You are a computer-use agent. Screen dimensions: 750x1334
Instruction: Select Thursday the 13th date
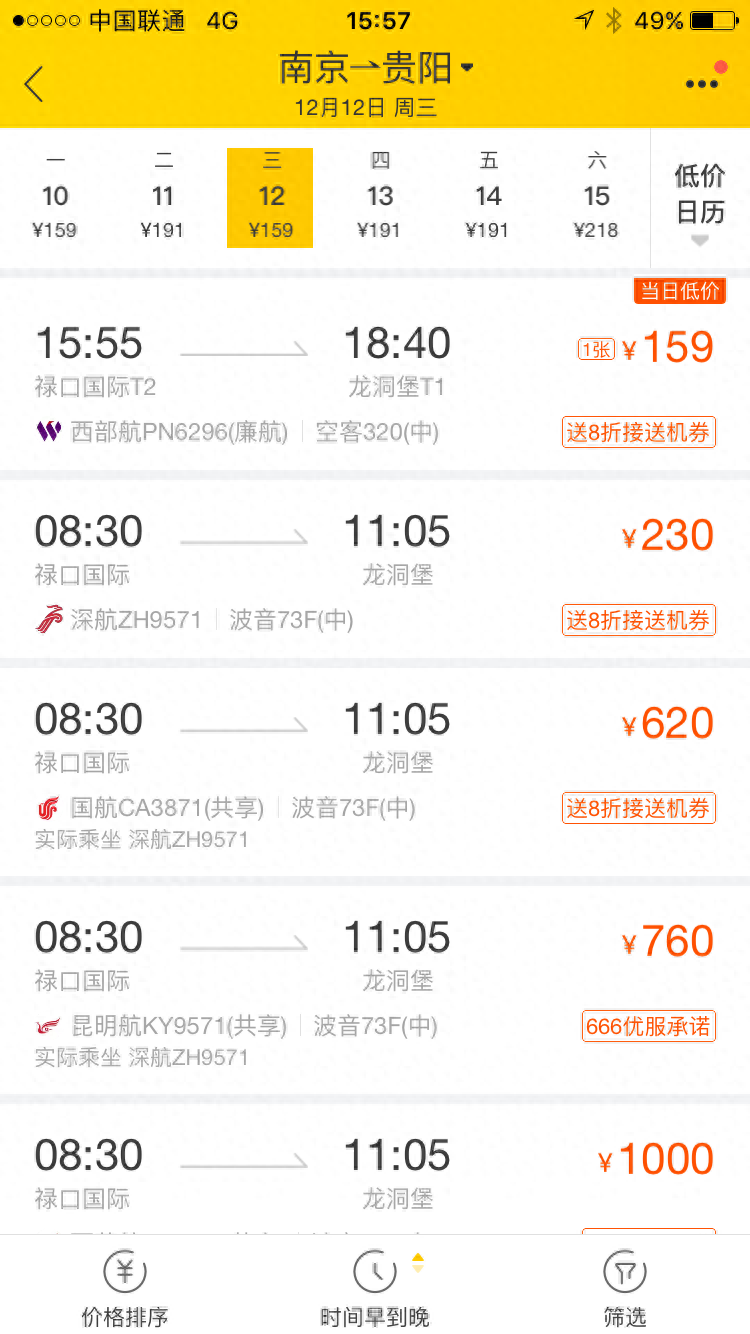coord(380,198)
